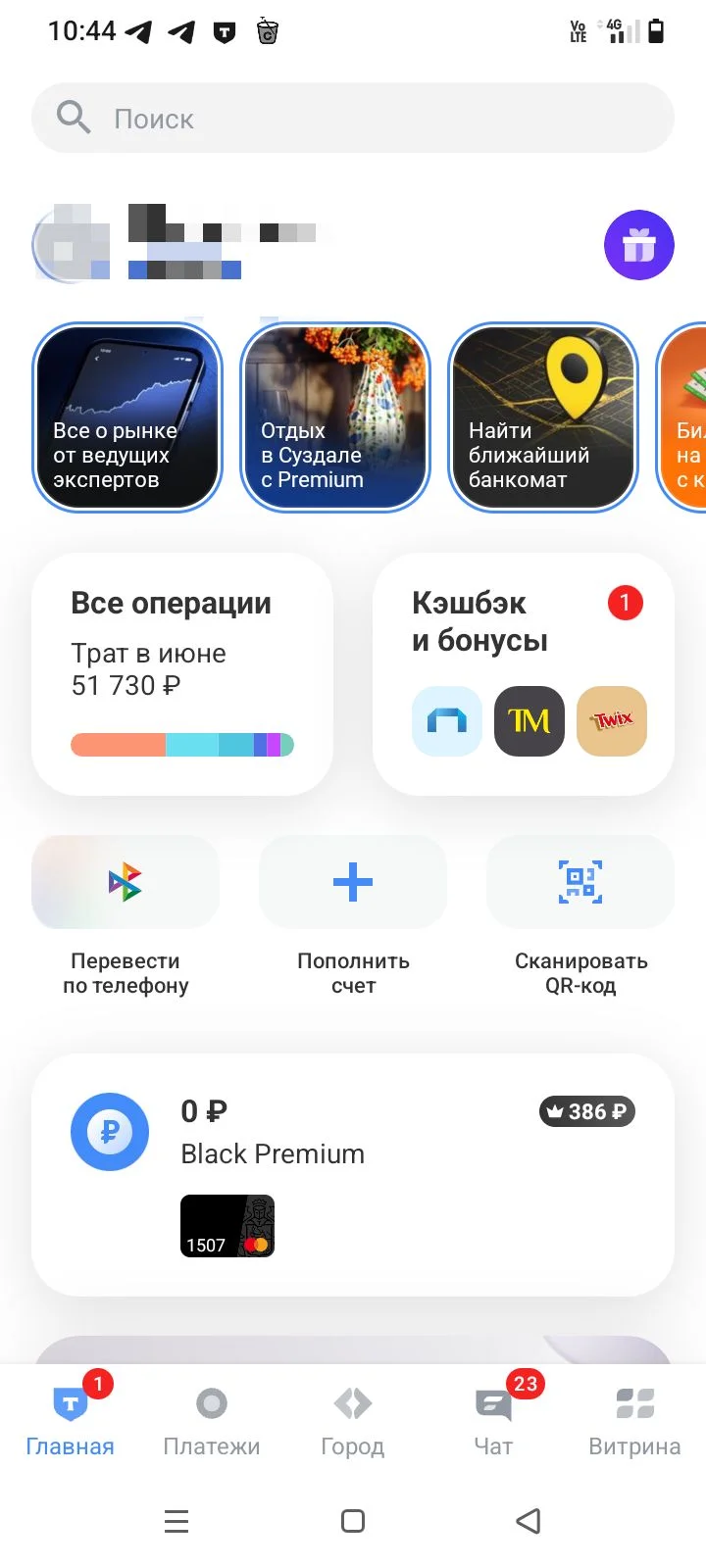The image size is (706, 1568).
Task: Tap the system back button
Action: click(529, 1521)
